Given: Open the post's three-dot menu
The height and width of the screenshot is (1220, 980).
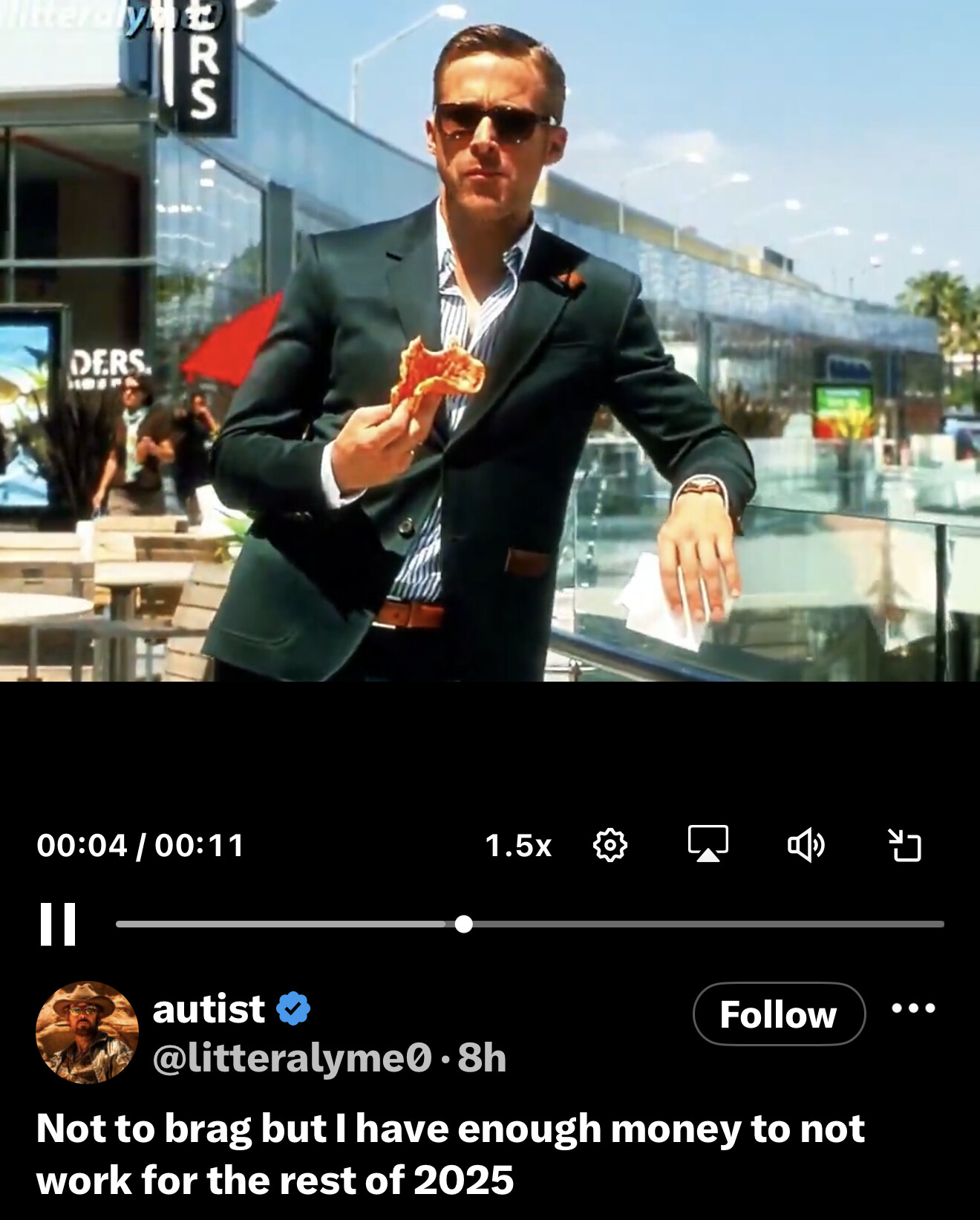Looking at the screenshot, I should 913,1008.
